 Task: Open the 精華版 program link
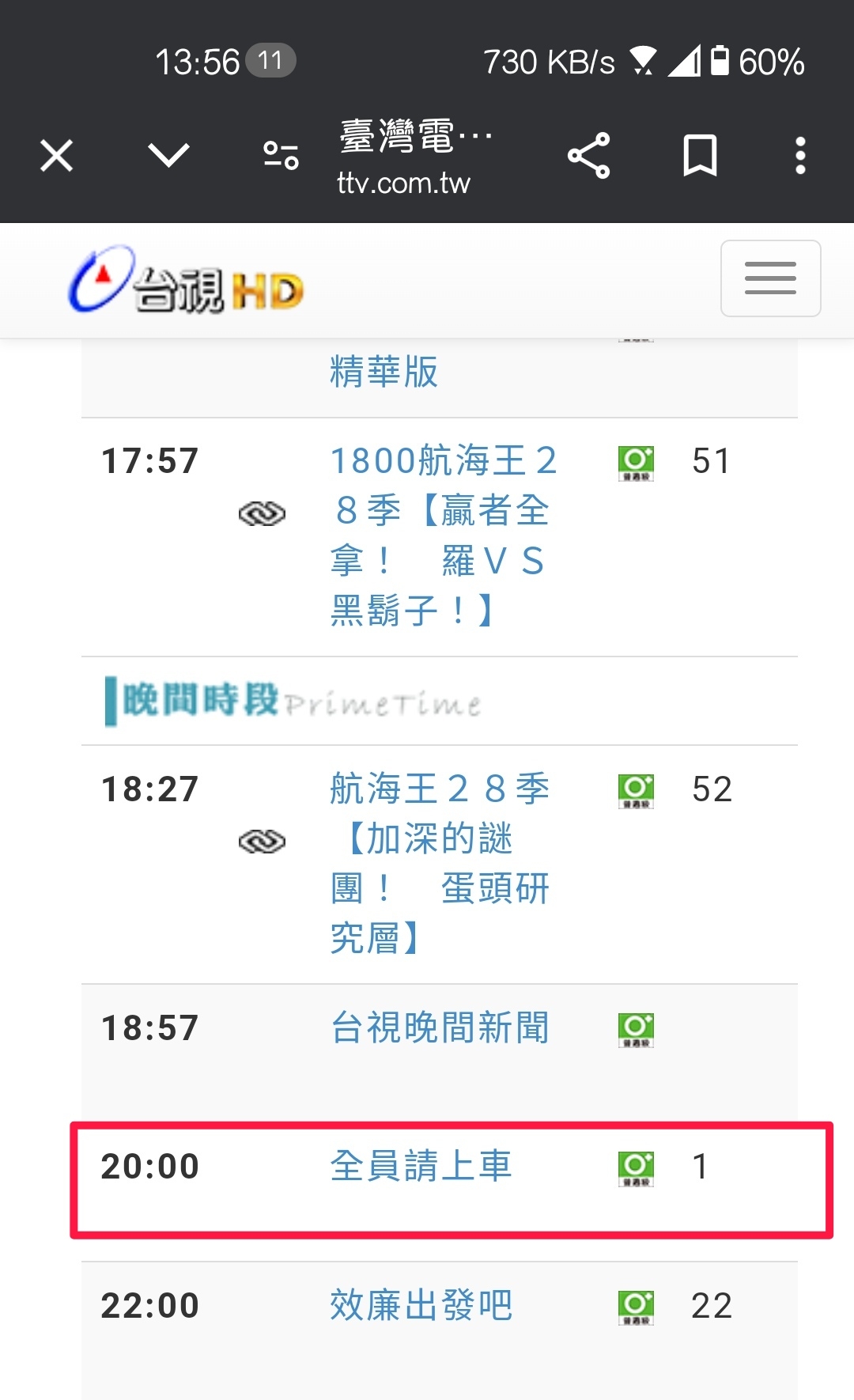pyautogui.click(x=384, y=371)
